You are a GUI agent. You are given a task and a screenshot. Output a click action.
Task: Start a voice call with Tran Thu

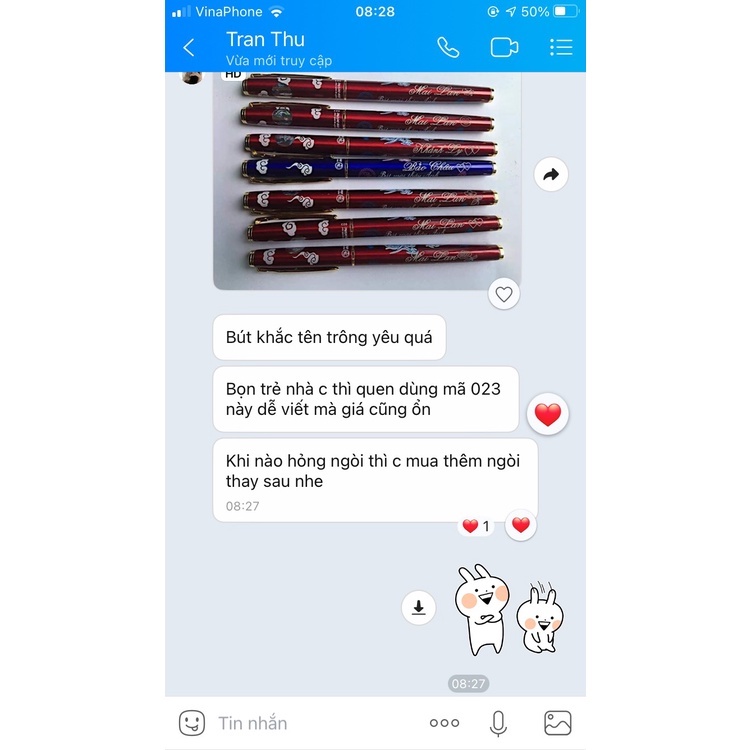coord(448,47)
